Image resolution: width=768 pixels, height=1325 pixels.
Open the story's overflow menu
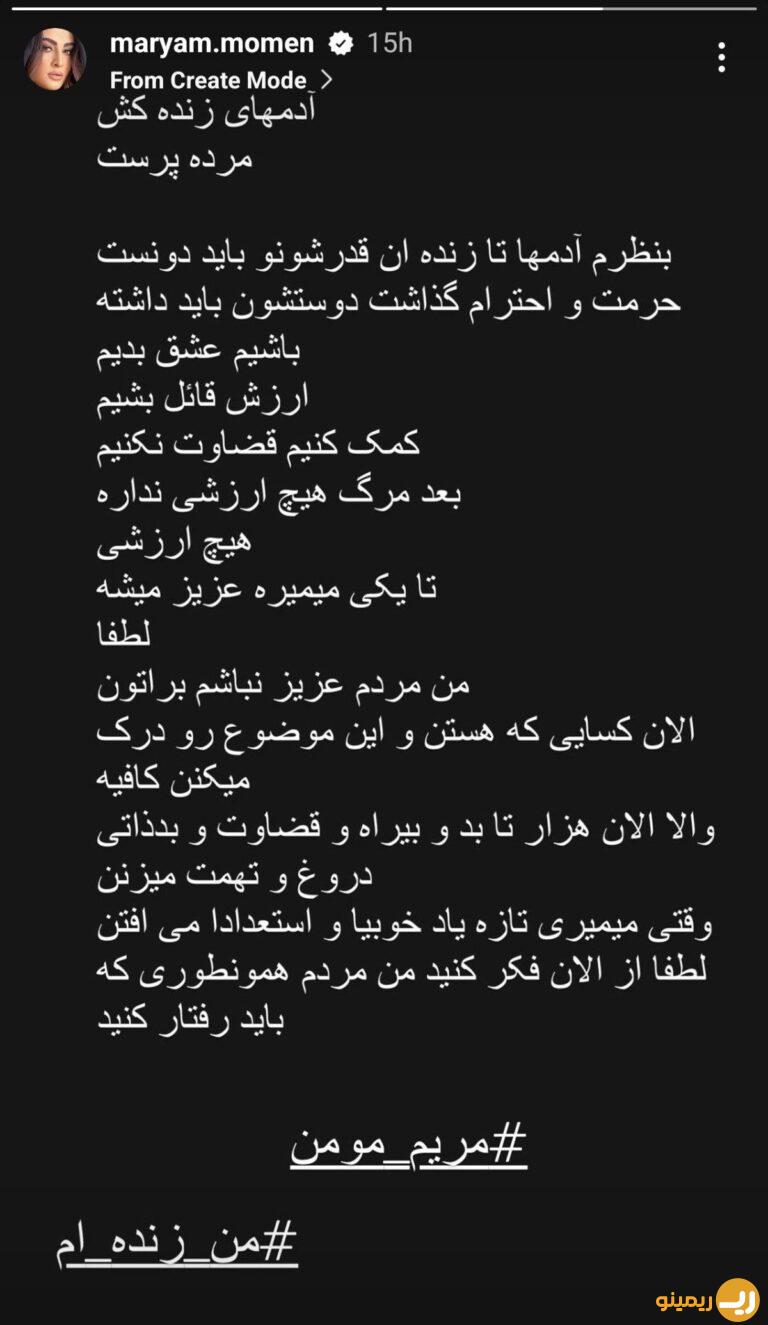tap(721, 57)
